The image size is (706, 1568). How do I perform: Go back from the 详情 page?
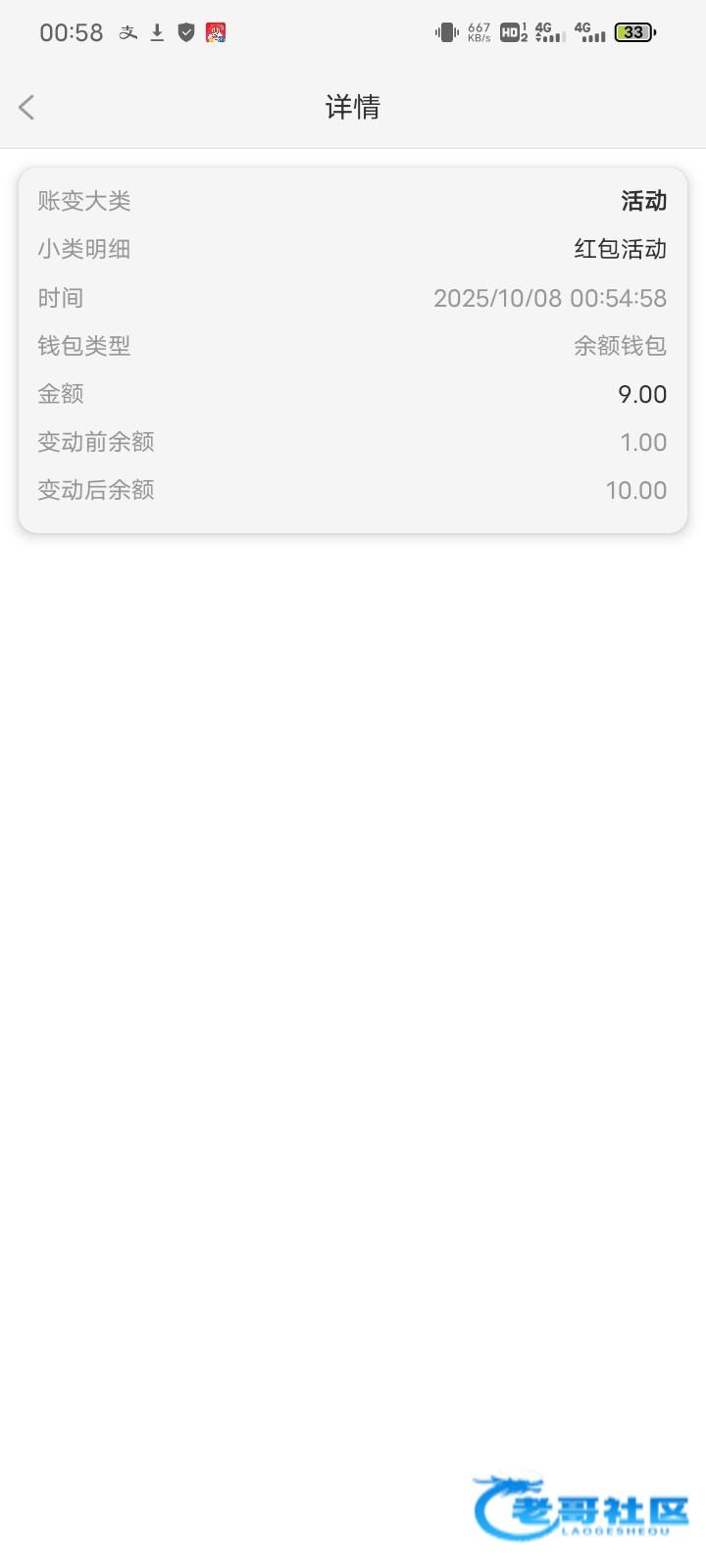coord(26,107)
